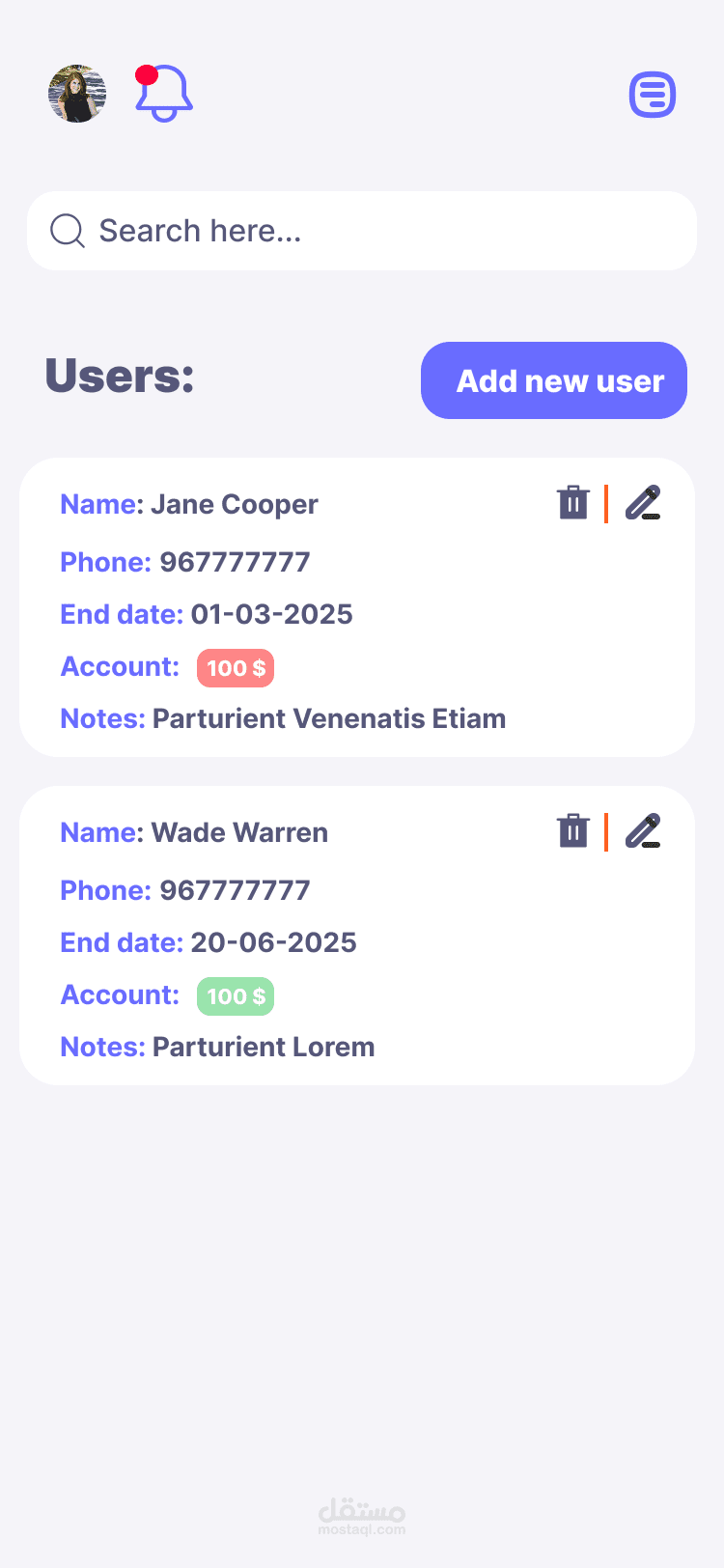Delete Wade Warren with the trash icon
The height and width of the screenshot is (1568, 724).
click(573, 831)
